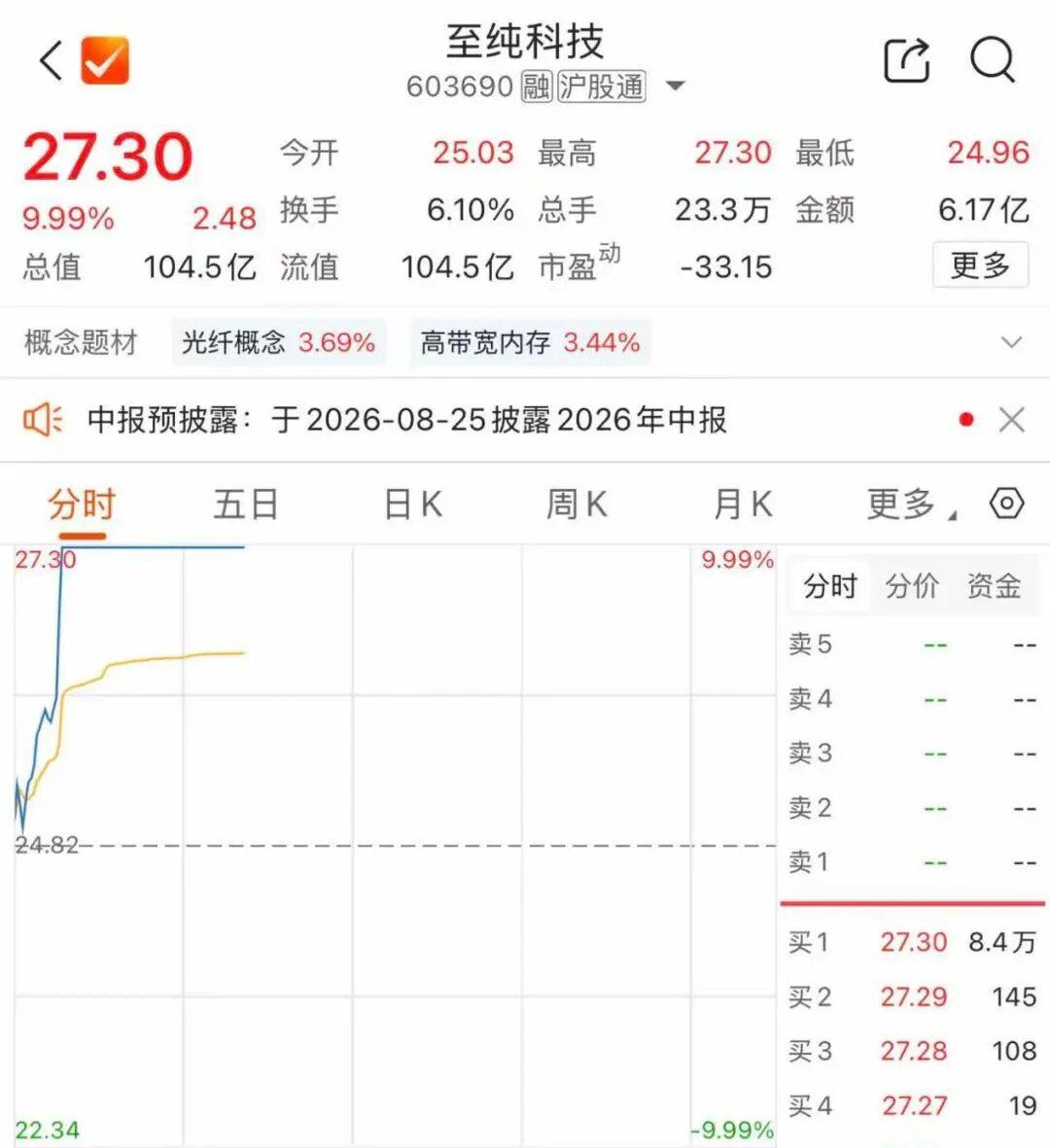Switch to the 周K chart tab

577,504
